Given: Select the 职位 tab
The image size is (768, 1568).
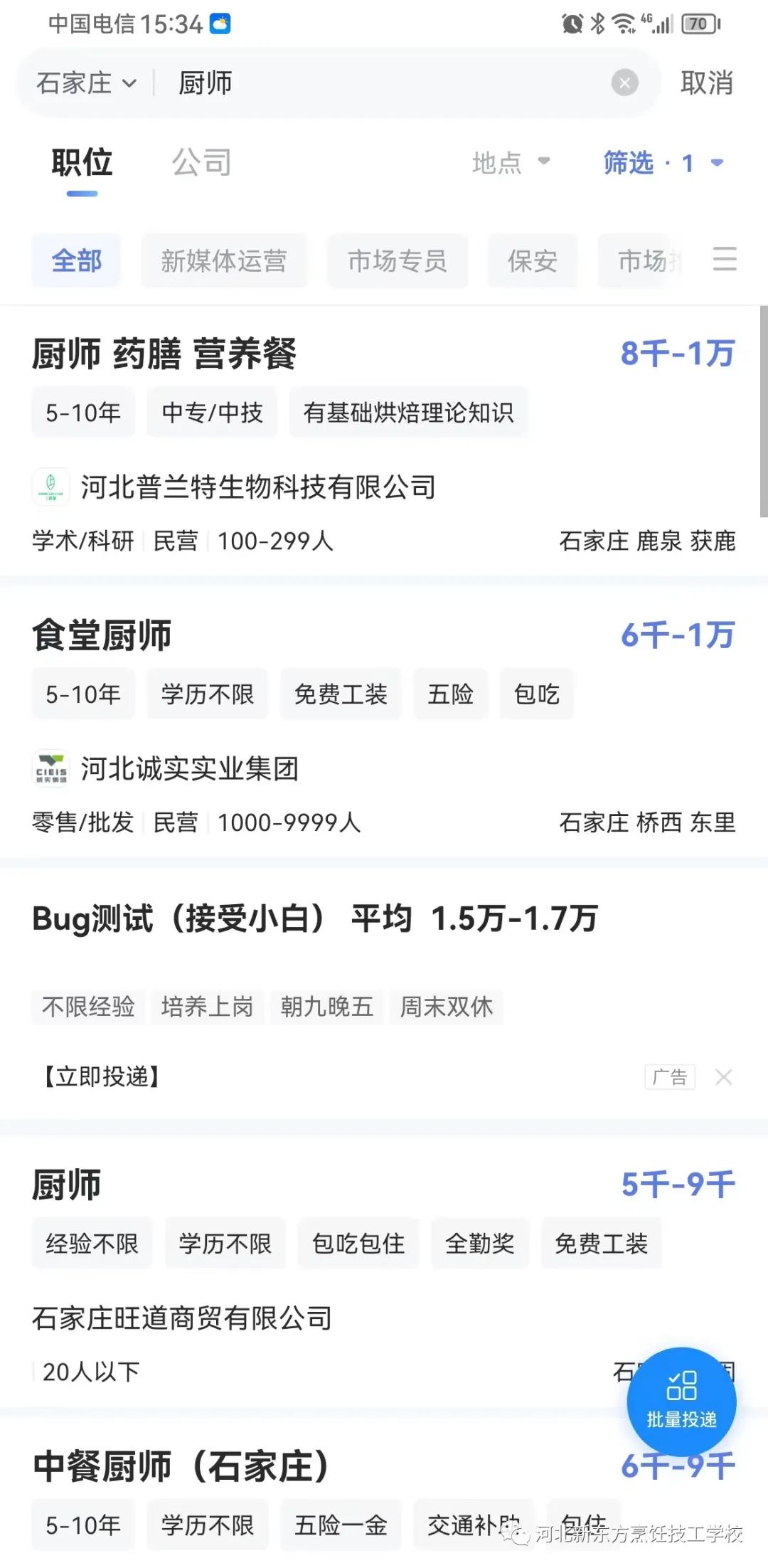Looking at the screenshot, I should 82,163.
